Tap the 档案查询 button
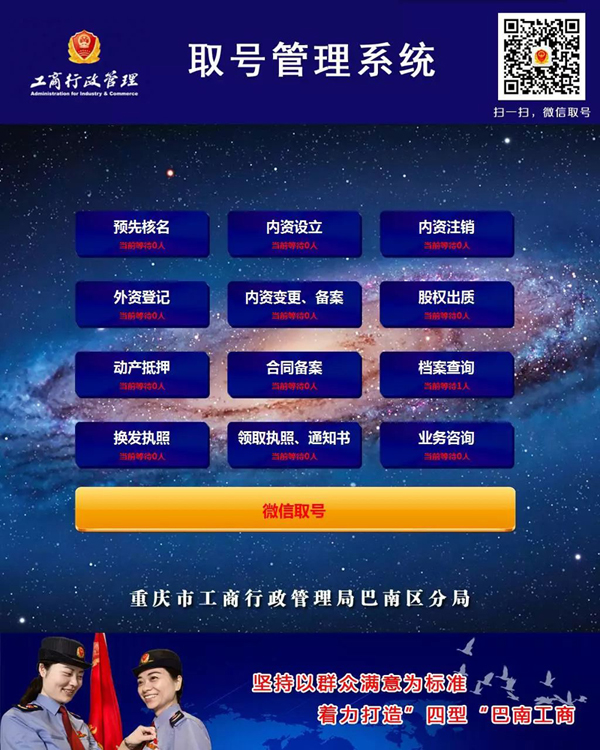 [x=446, y=375]
